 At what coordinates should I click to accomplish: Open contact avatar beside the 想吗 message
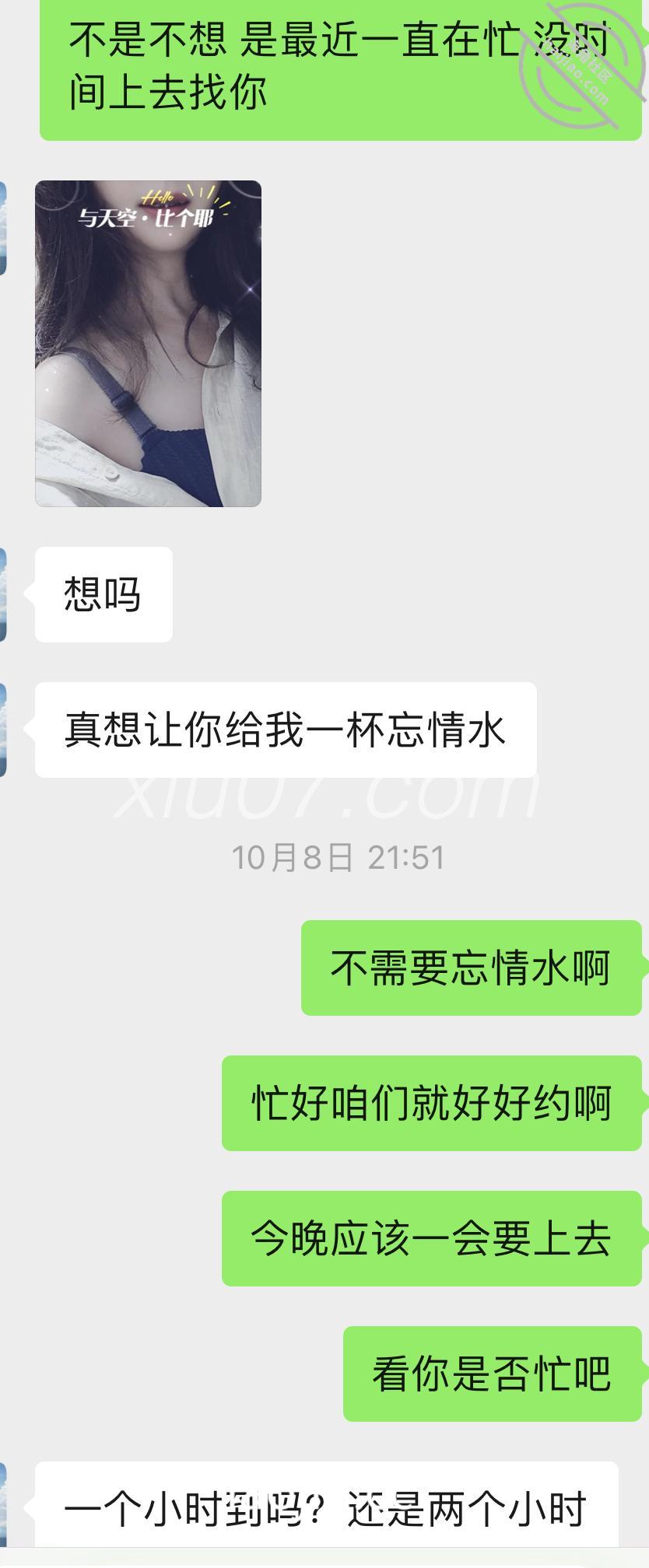coord(3,594)
